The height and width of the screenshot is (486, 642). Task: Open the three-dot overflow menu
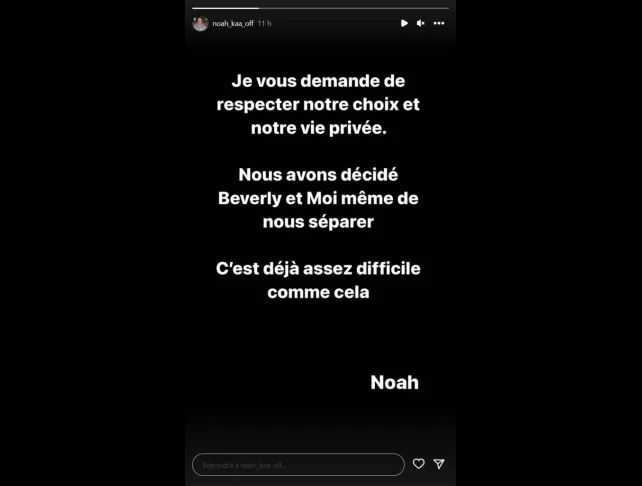pos(439,23)
